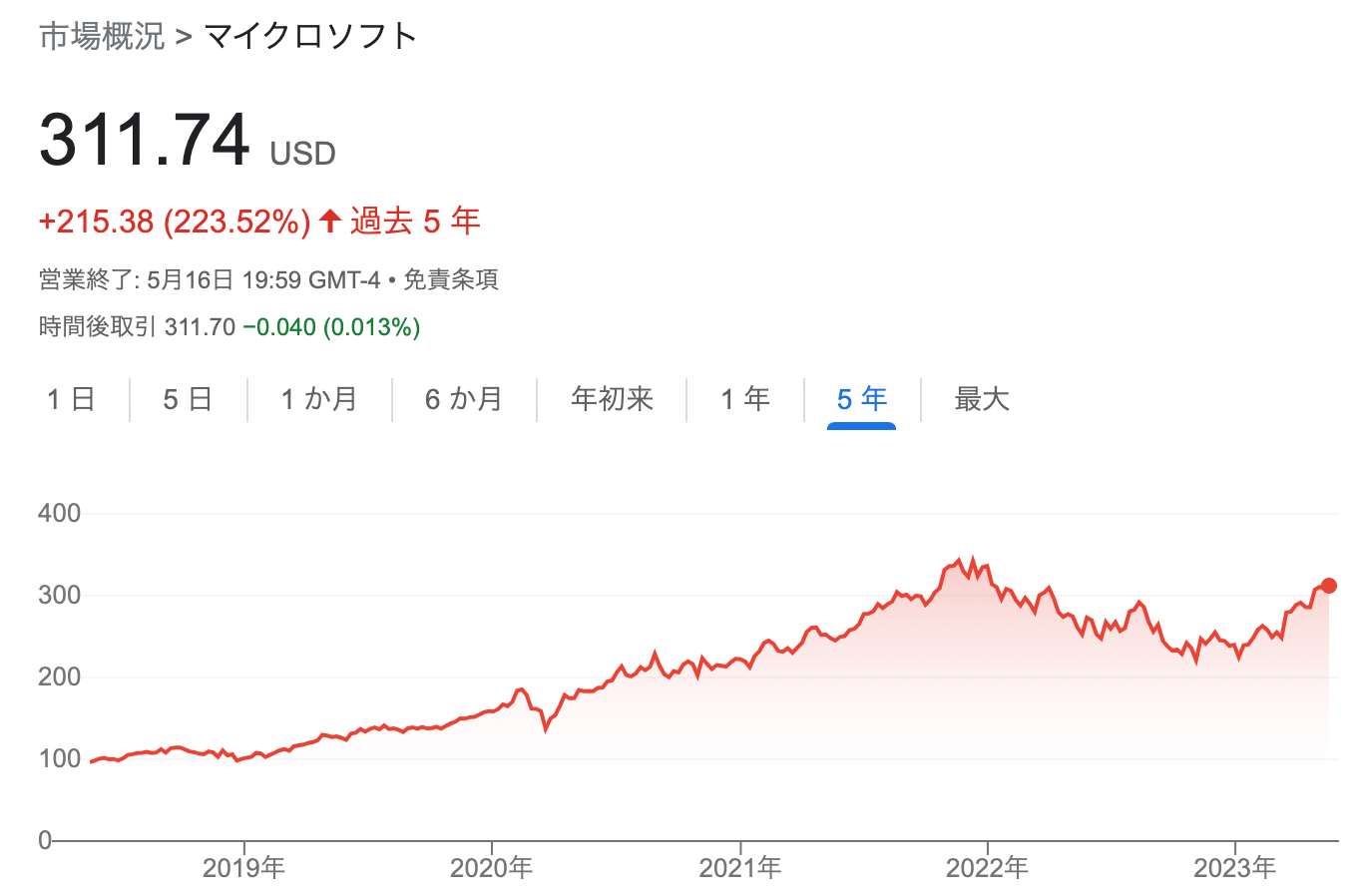Screen dimensions: 1357x896
Task: Select the 5 日 time range
Action: coord(188,399)
